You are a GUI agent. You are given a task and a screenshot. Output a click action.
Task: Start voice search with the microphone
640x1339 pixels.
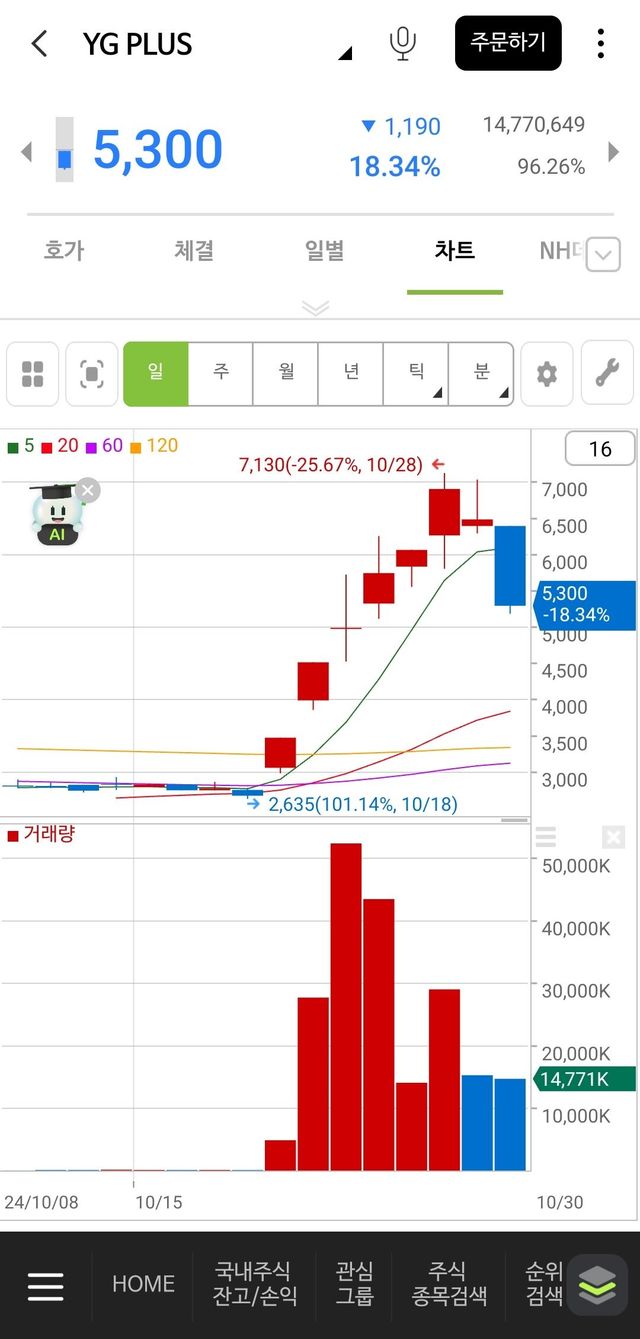[x=403, y=43]
